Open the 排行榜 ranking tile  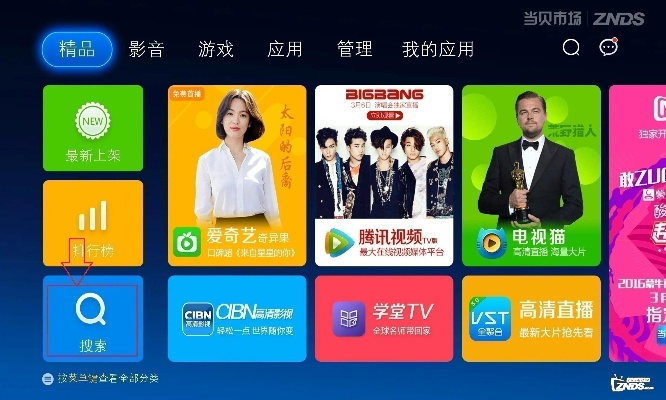92,223
